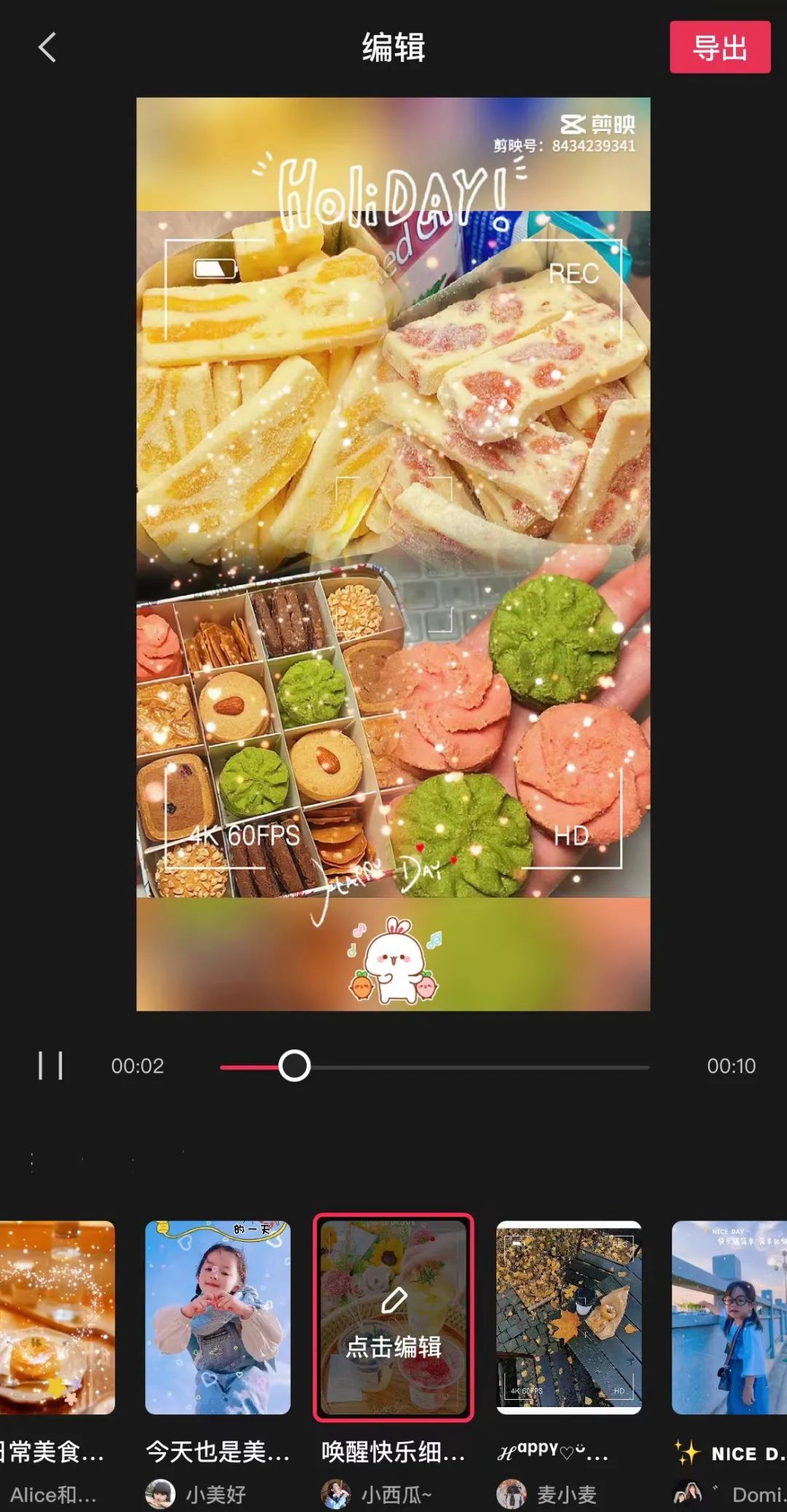Select the 今天也是美… template by 小美好

(x=217, y=1317)
